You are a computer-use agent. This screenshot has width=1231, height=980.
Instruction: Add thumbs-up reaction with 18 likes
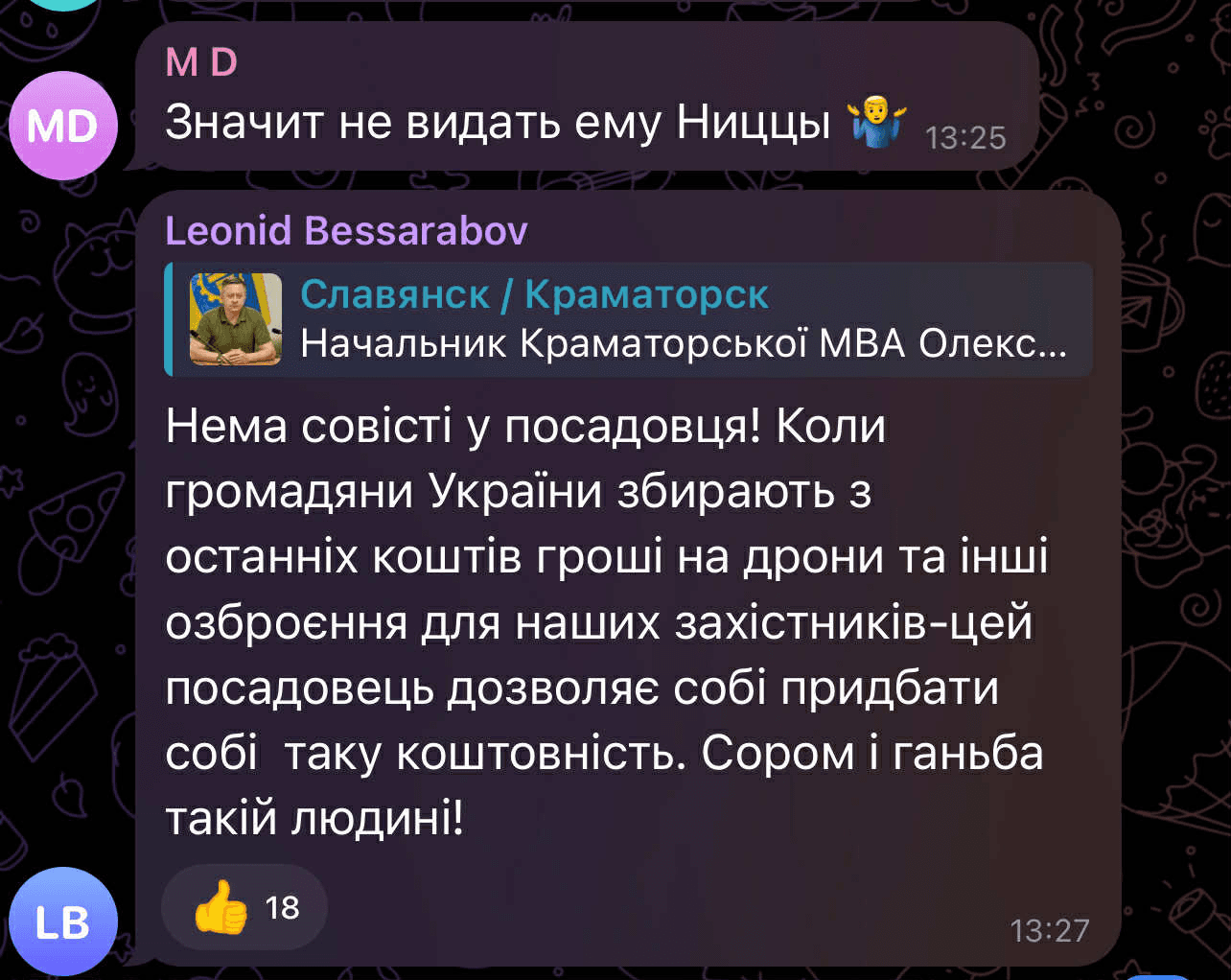point(244,907)
